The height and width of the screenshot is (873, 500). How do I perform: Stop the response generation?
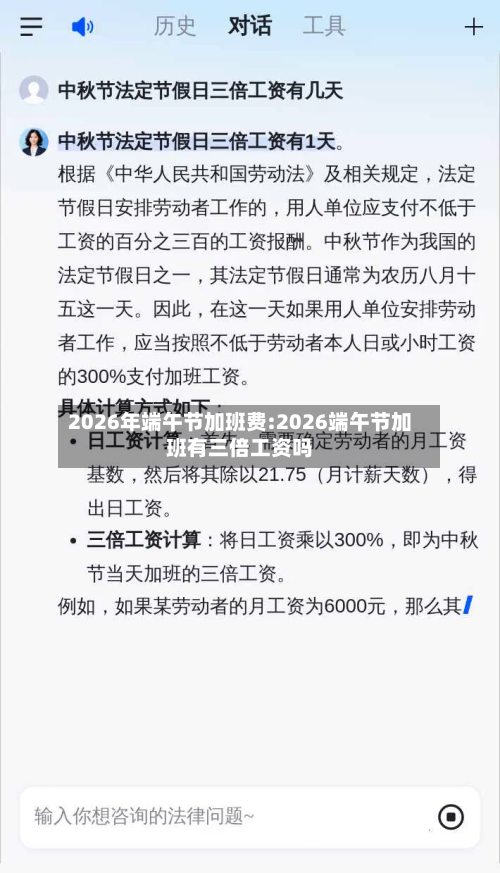[x=451, y=817]
